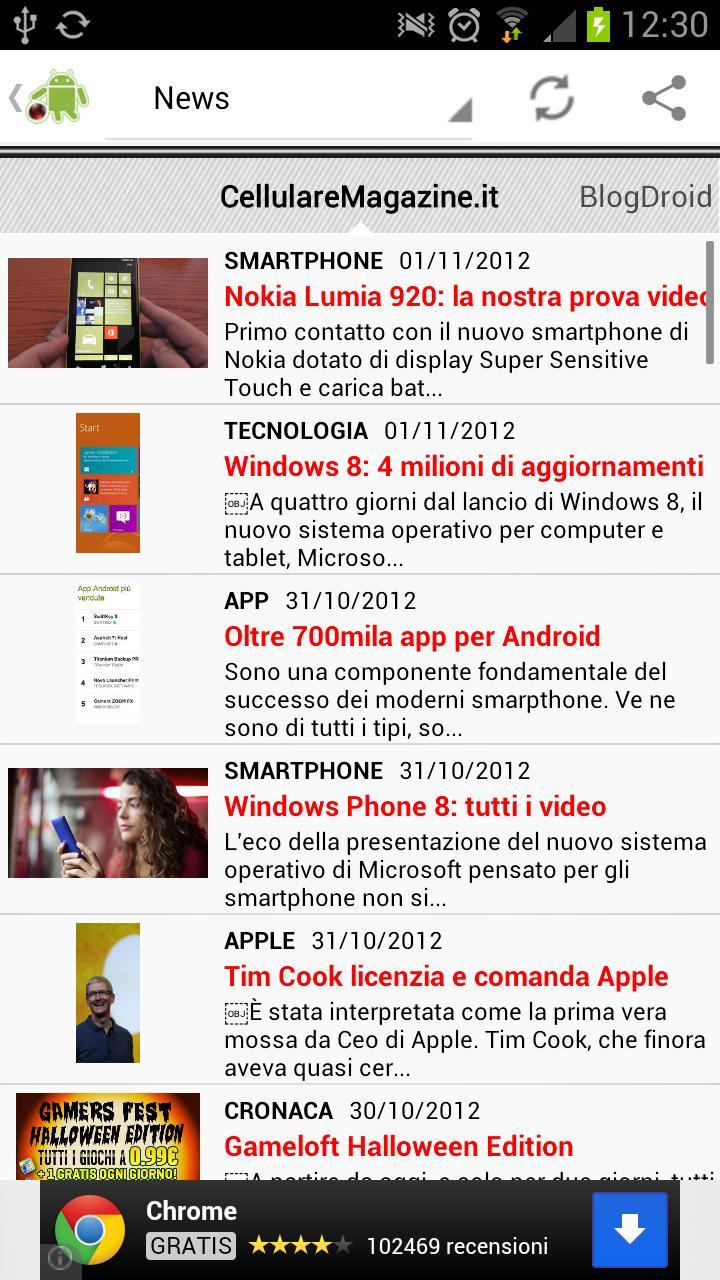Switch to the BlogDroid tab

tap(644, 196)
